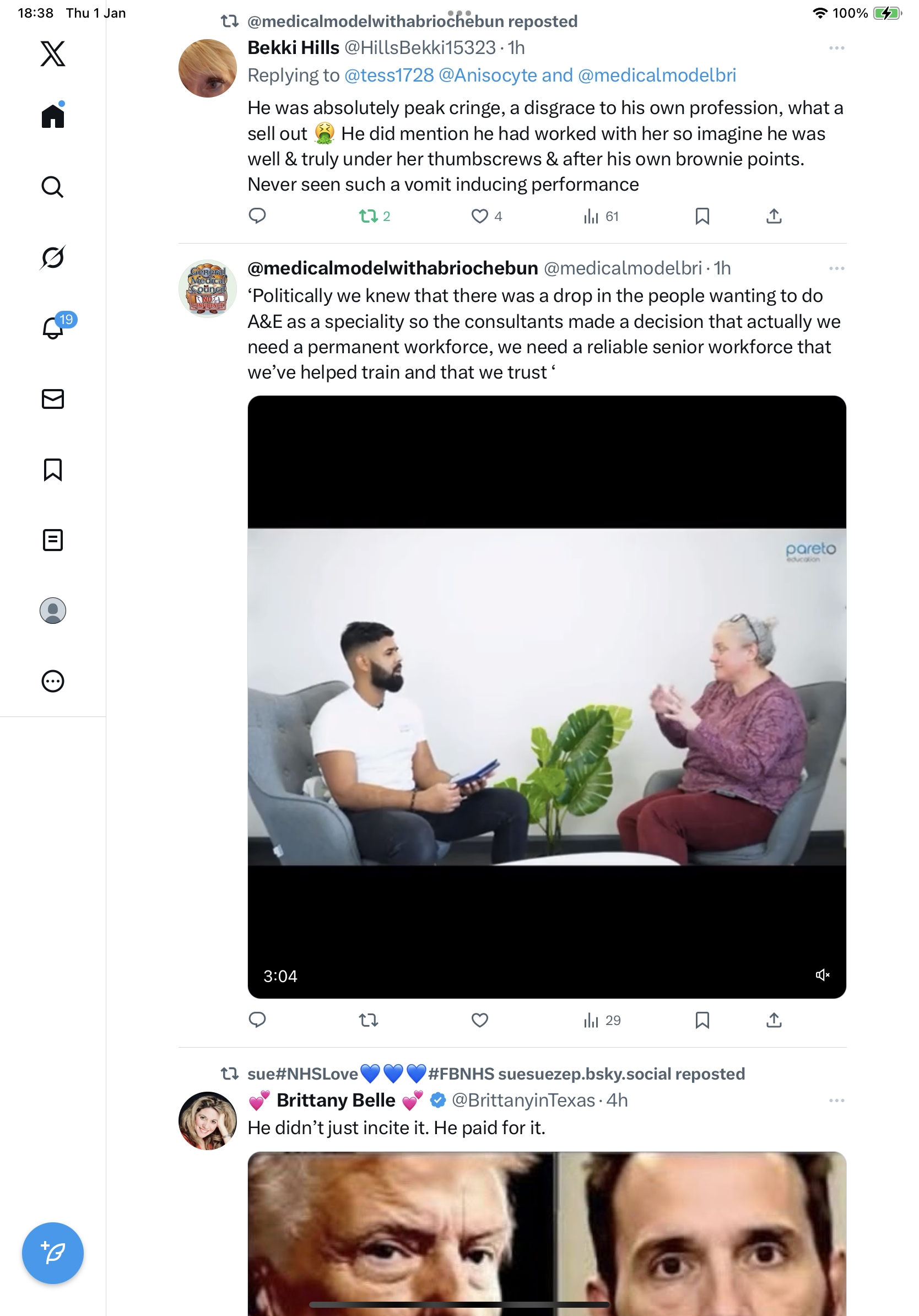The image size is (919, 1316).
Task: Go to the Home tab in sidebar
Action: pyautogui.click(x=53, y=116)
